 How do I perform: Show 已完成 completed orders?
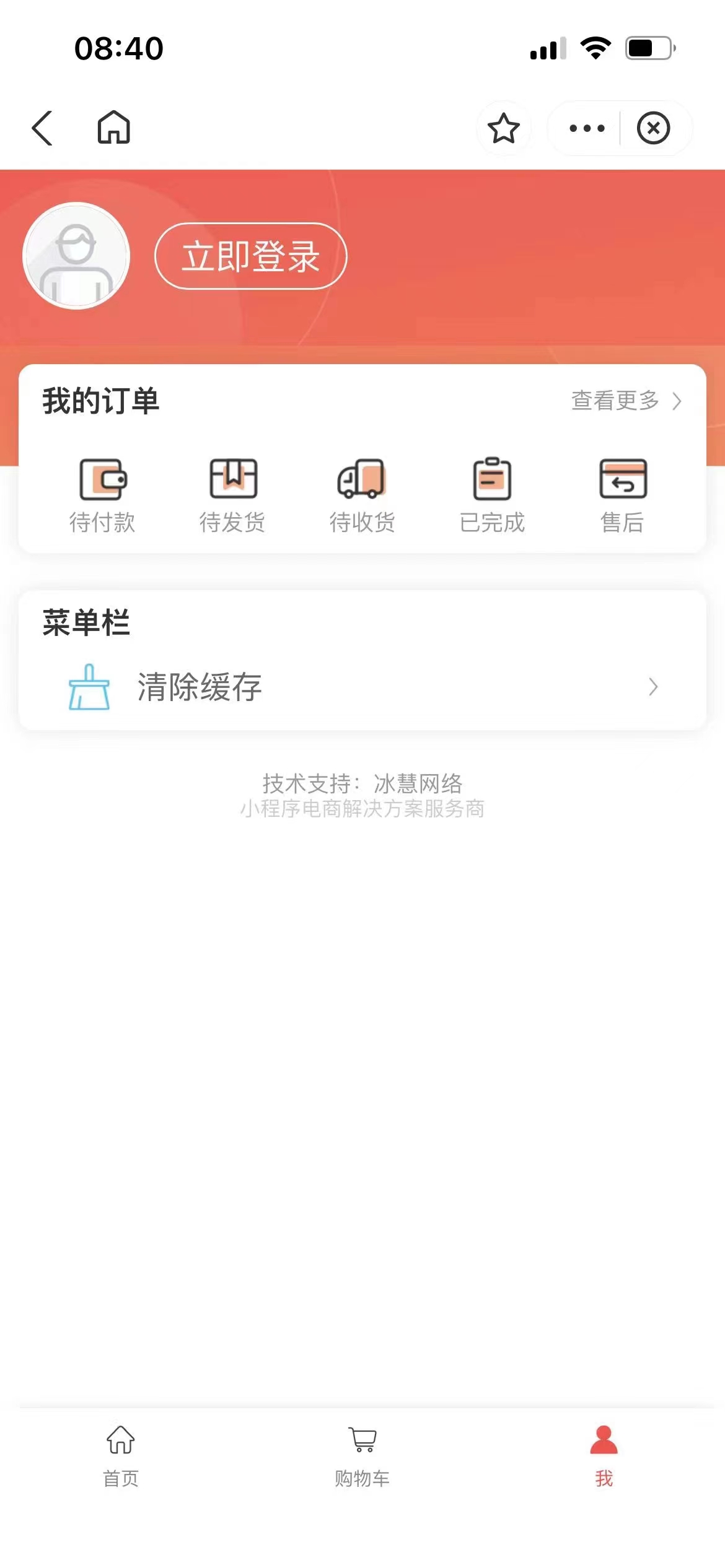tap(493, 495)
